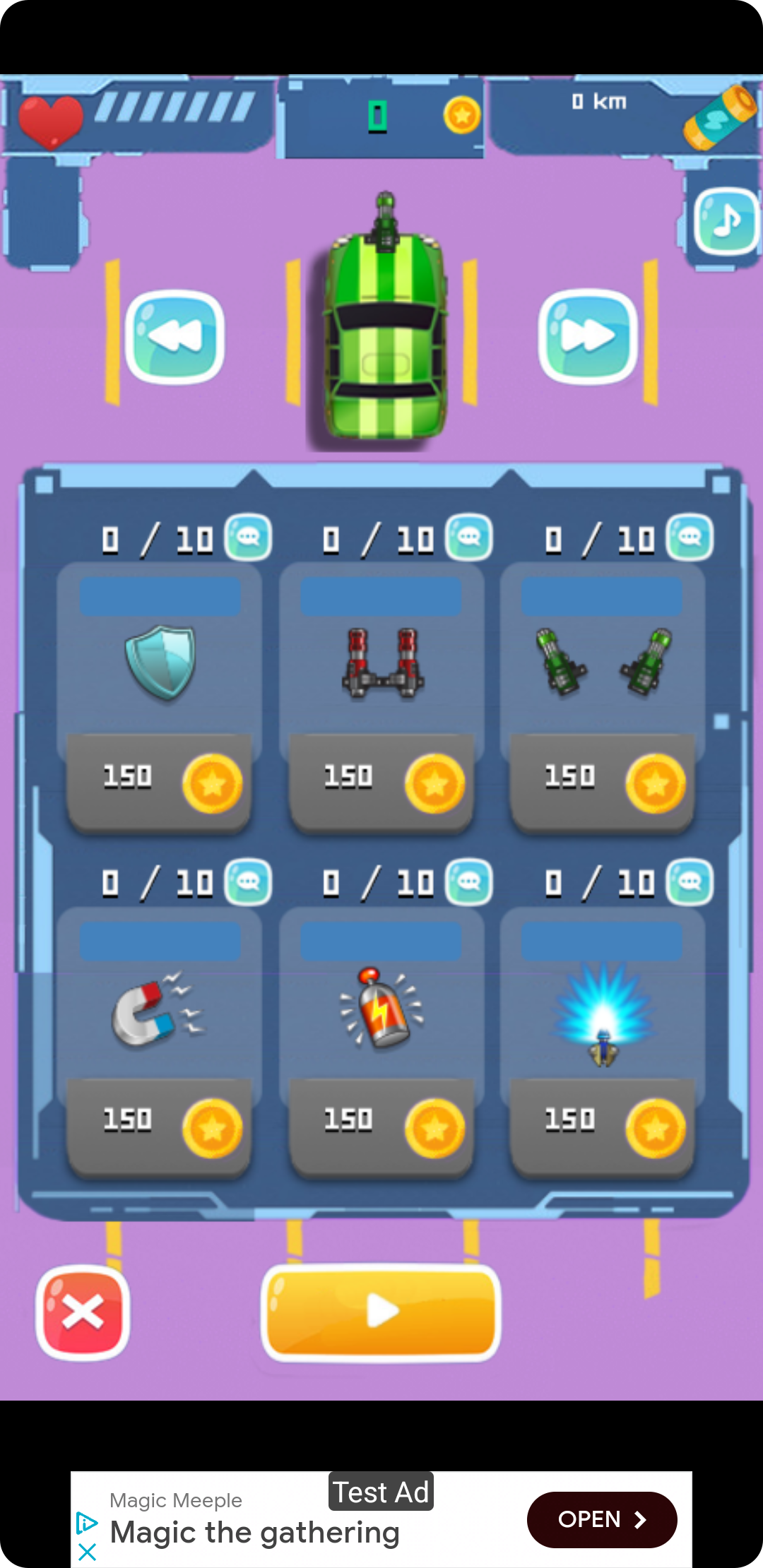Open the info bubble above the red cannons

[469, 537]
